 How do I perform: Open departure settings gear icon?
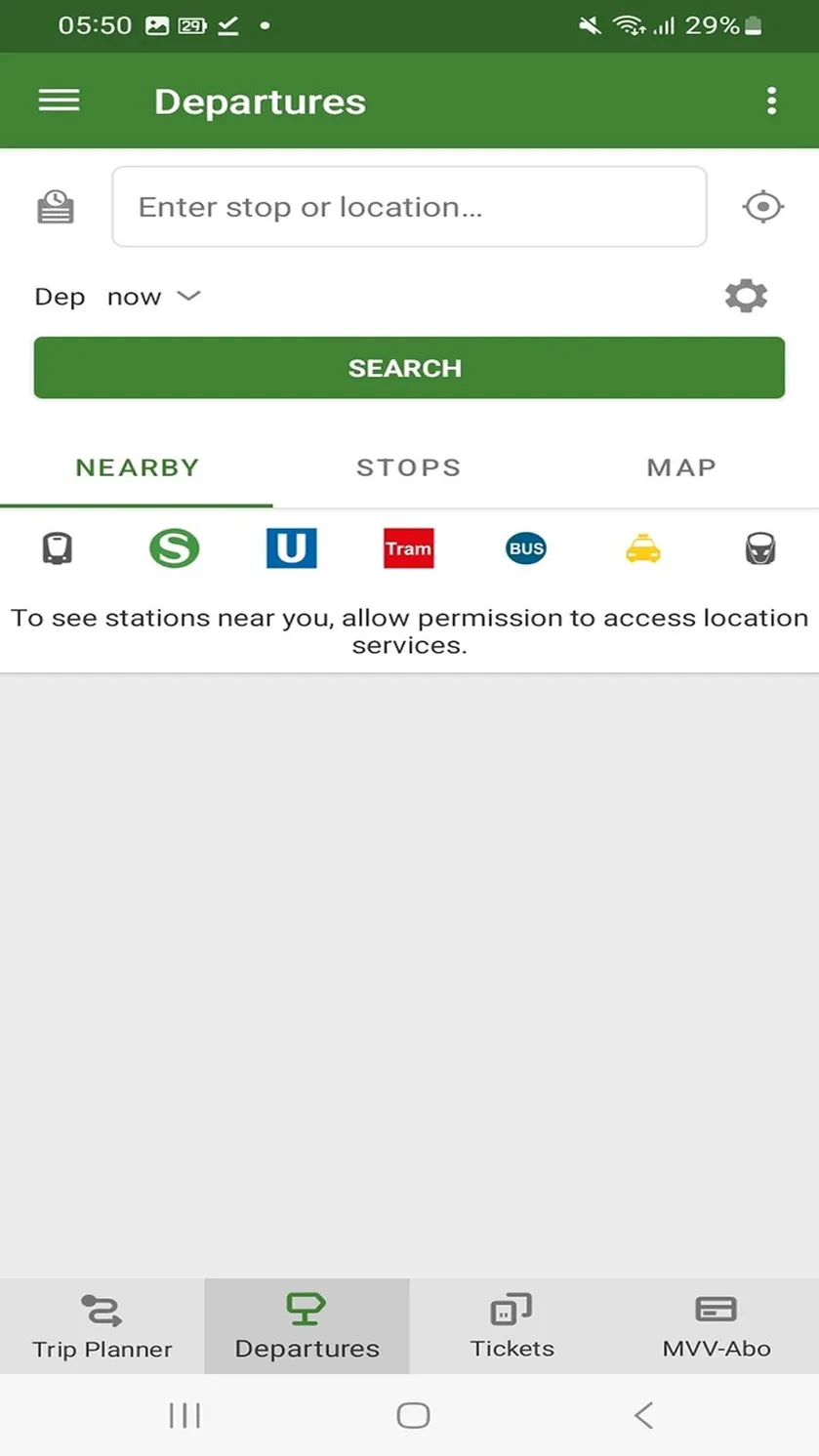pyautogui.click(x=746, y=296)
